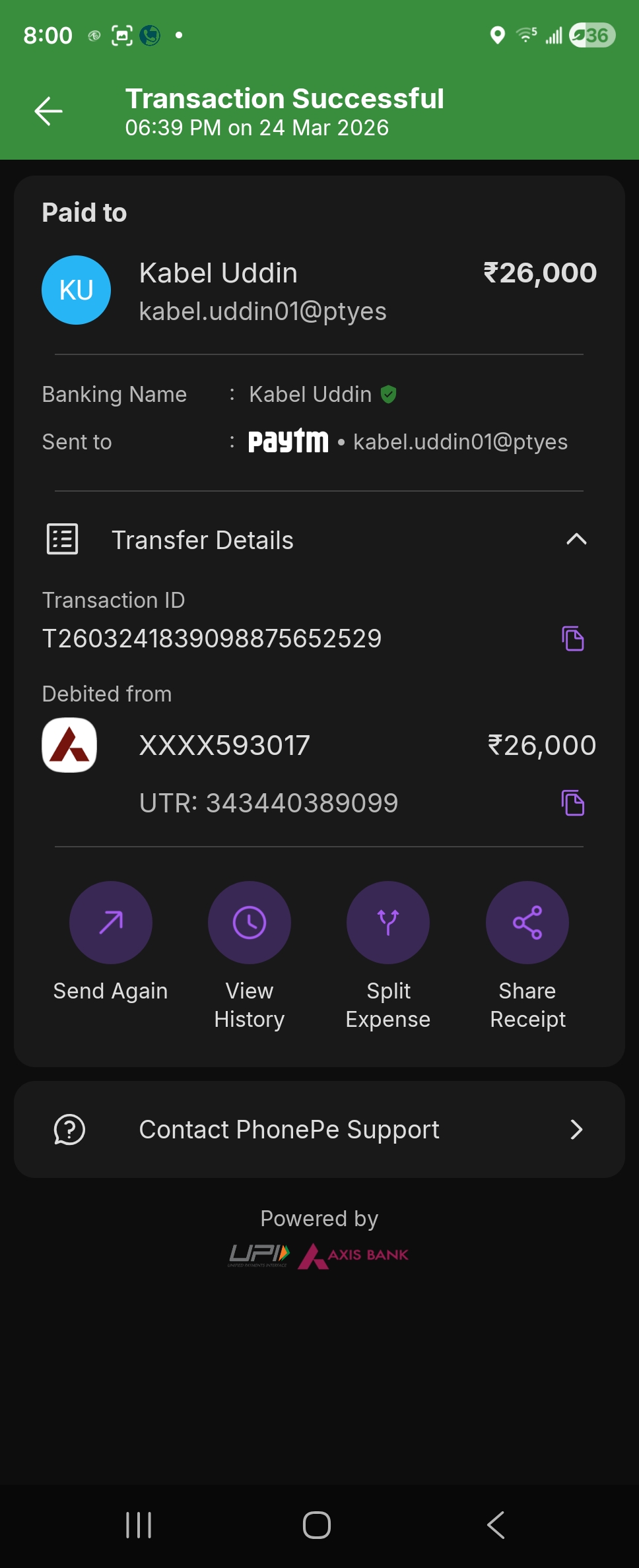This screenshot has height=1568, width=639.
Task: Tap the system home button
Action: (x=317, y=1525)
